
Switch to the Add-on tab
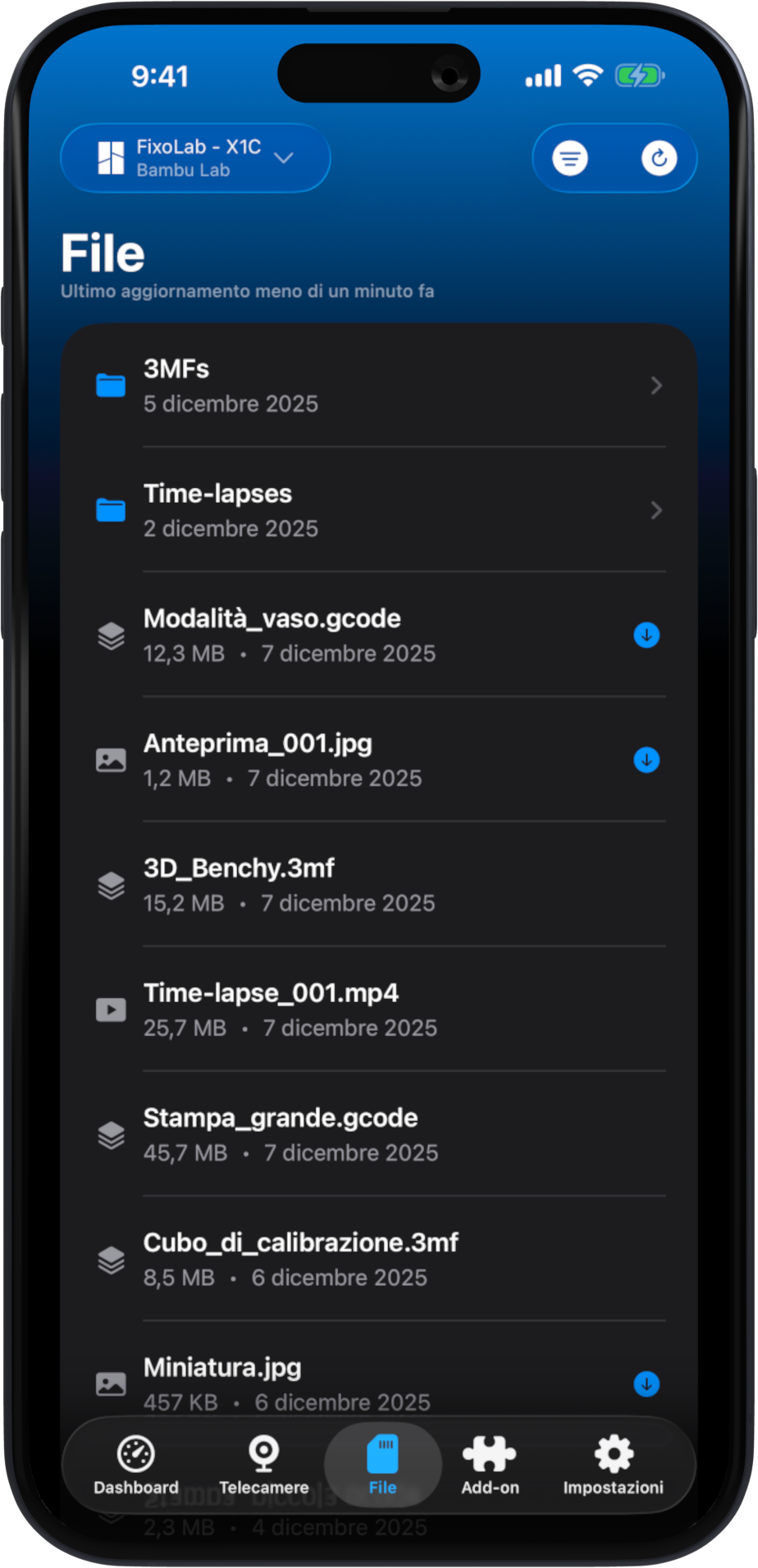490,1466
